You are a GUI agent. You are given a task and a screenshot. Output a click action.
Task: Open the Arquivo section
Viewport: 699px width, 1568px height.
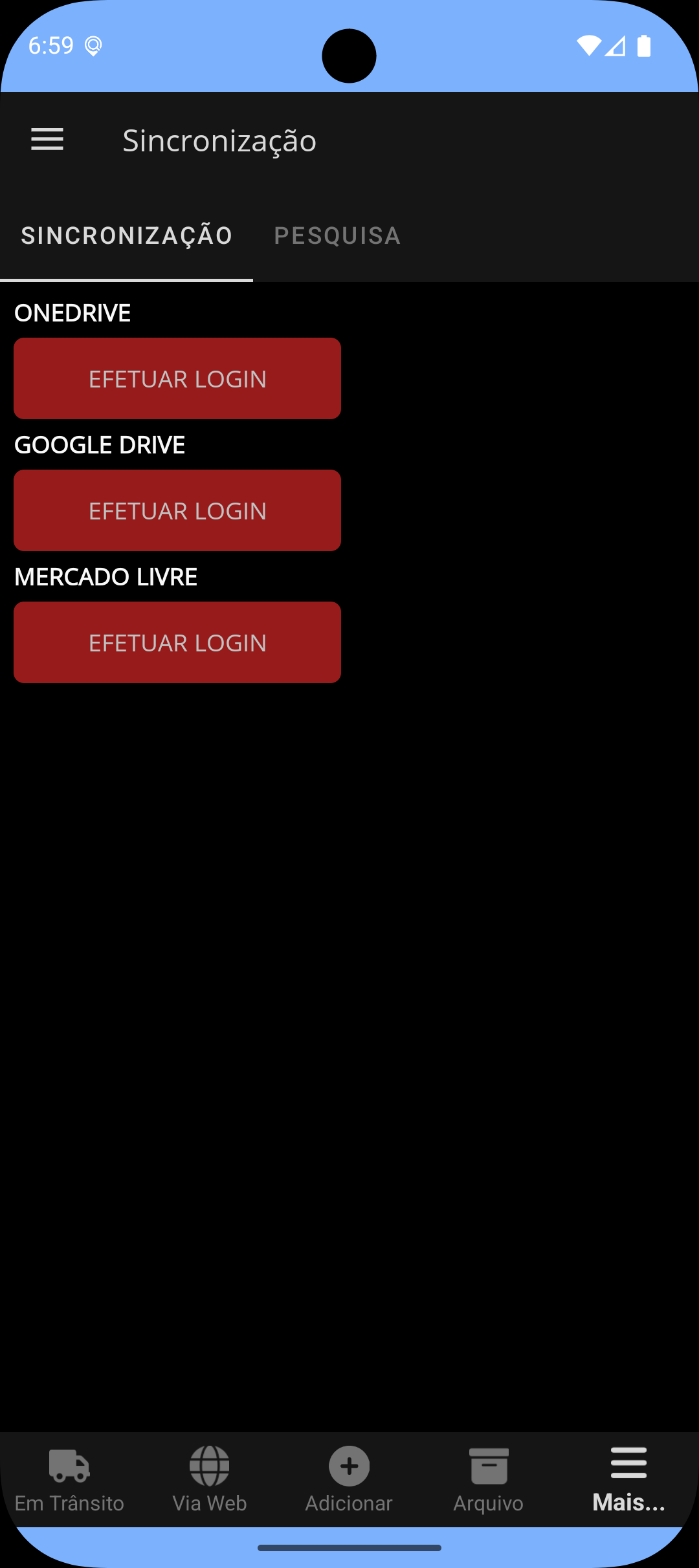[489, 1480]
